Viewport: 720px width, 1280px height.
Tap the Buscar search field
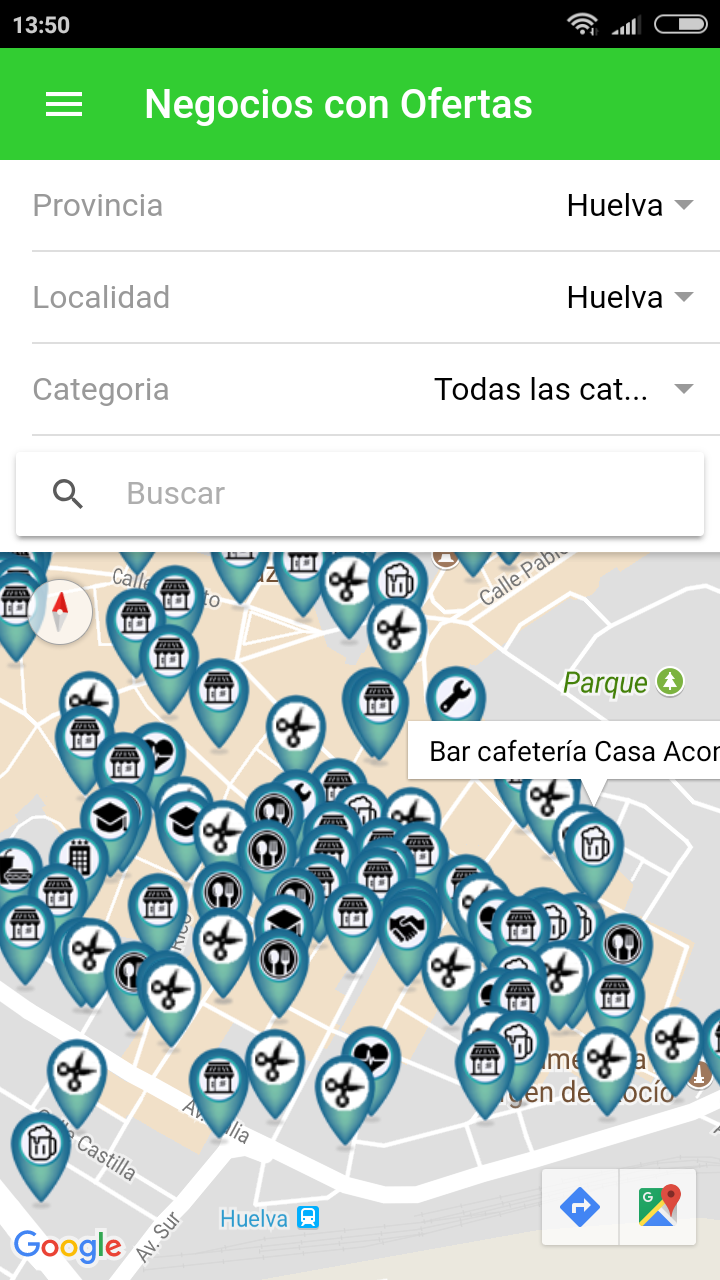[400, 493]
